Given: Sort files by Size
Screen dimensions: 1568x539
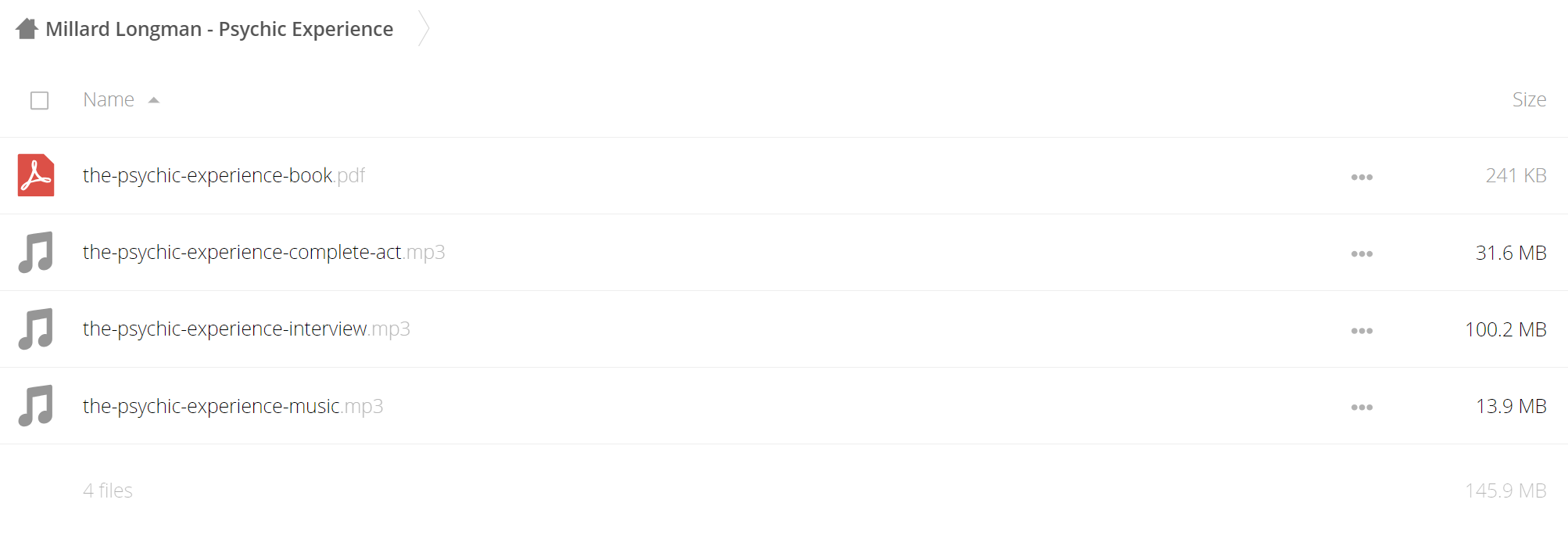Looking at the screenshot, I should pos(1528,100).
